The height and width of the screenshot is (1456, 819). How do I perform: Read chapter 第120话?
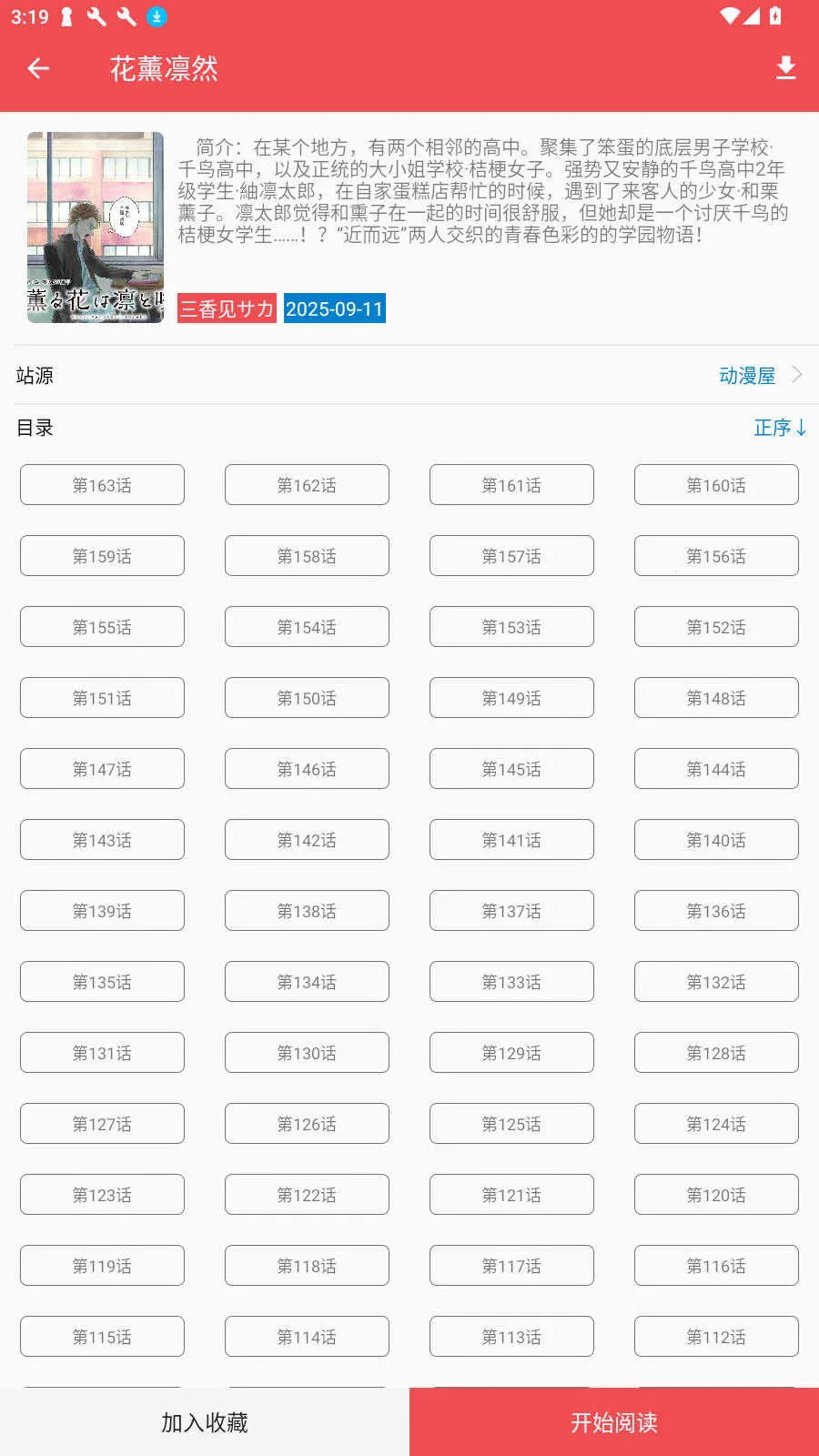tap(716, 1195)
